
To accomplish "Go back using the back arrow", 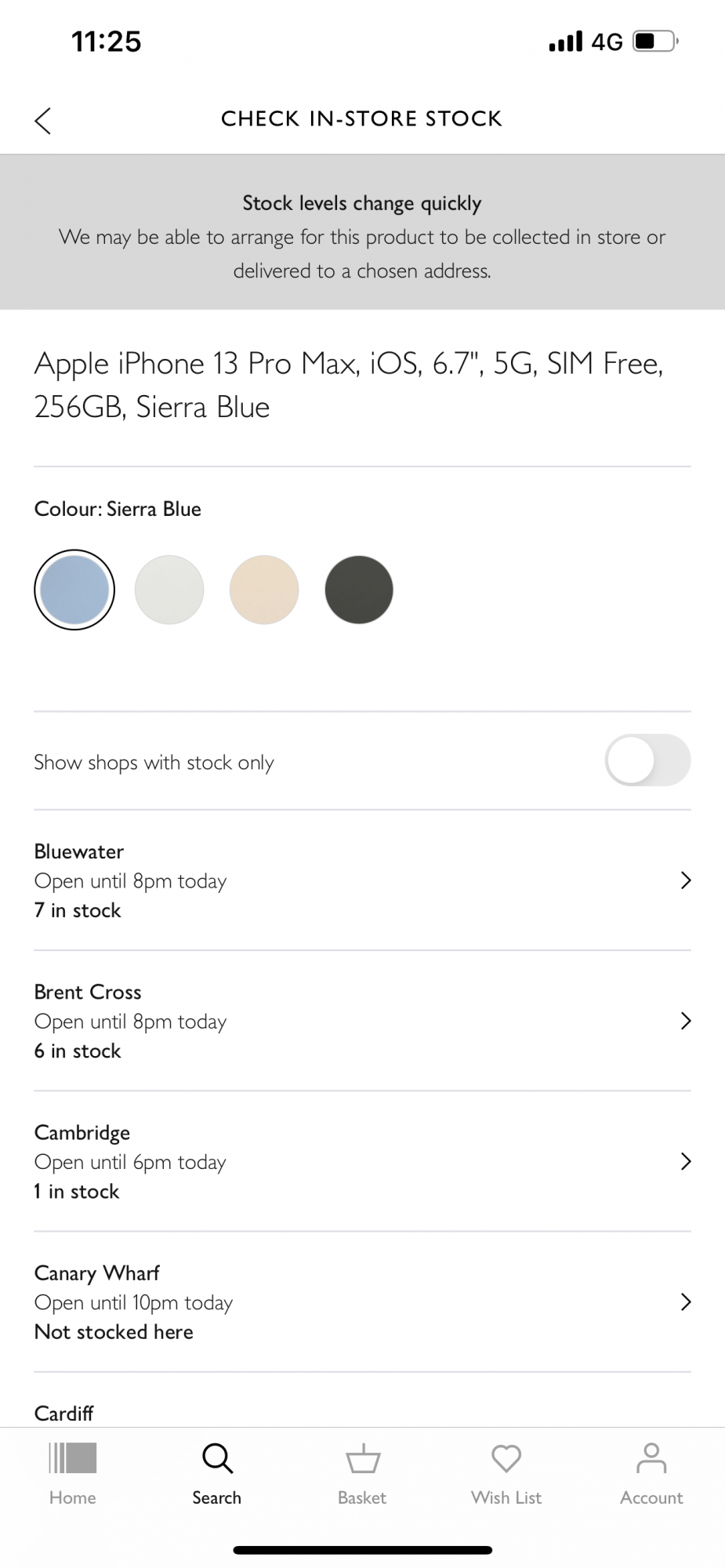I will (x=43, y=121).
